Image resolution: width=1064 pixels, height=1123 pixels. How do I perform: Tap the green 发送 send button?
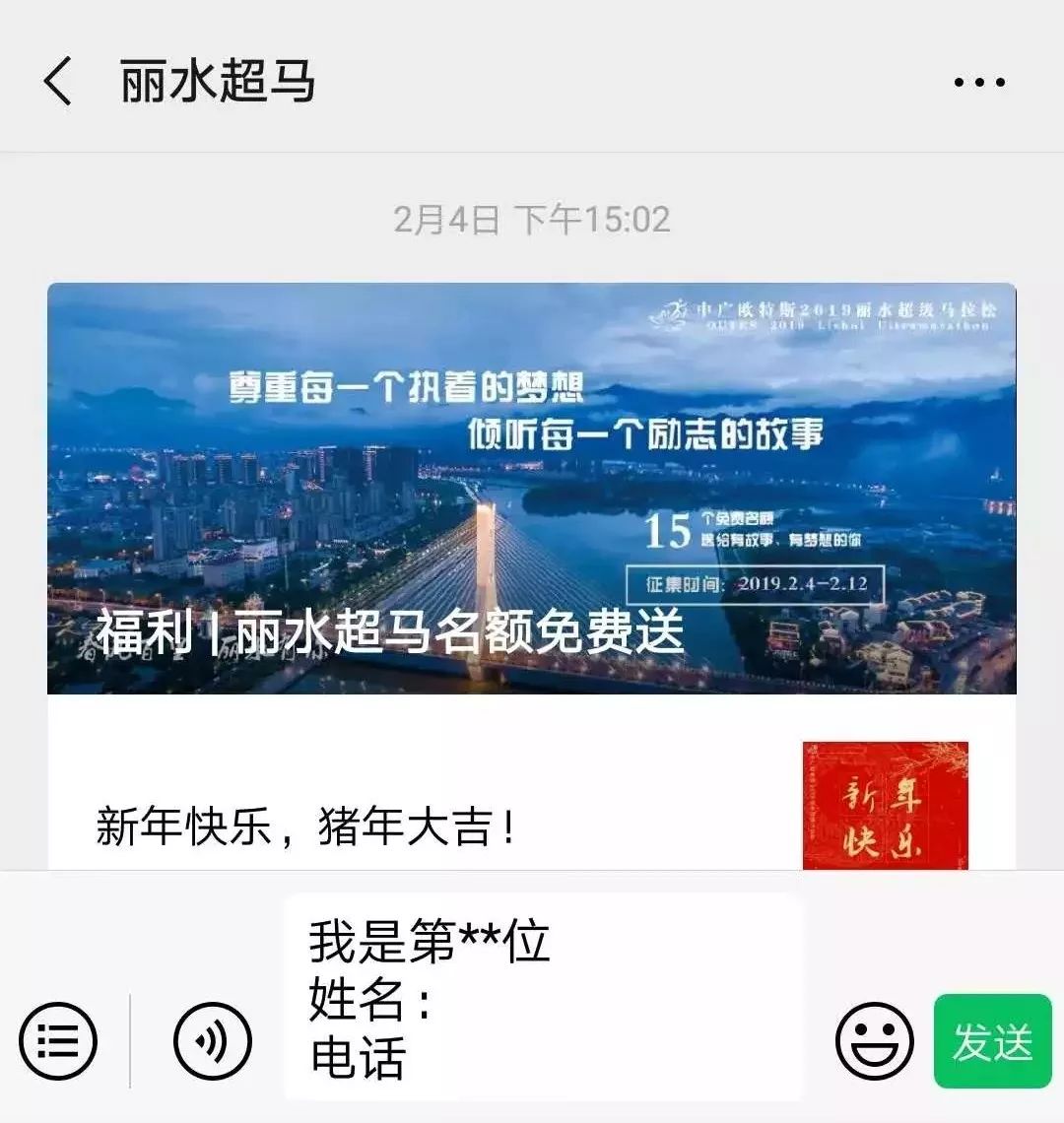[992, 1040]
